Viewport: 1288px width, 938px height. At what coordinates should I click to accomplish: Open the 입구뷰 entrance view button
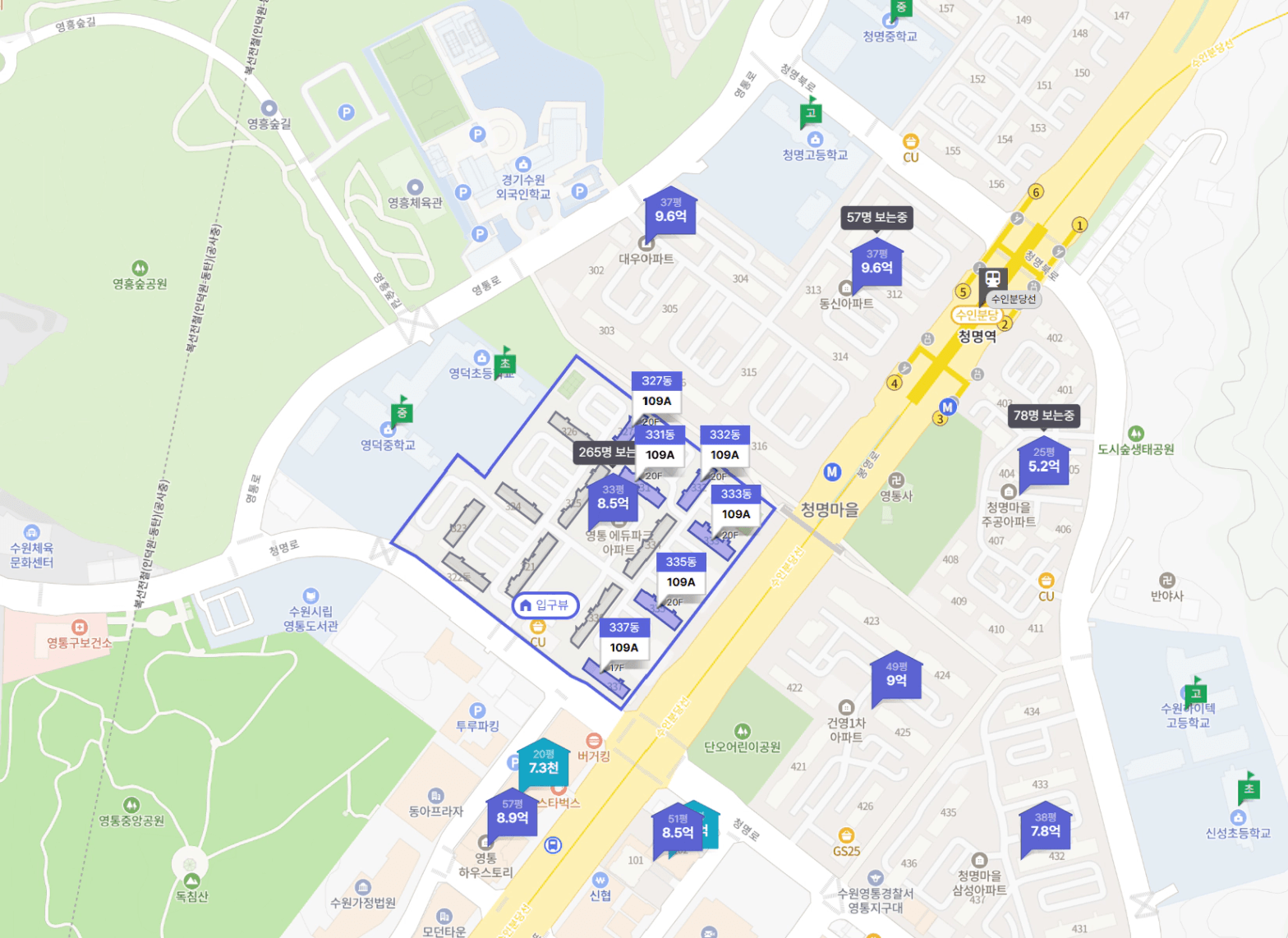click(x=545, y=605)
